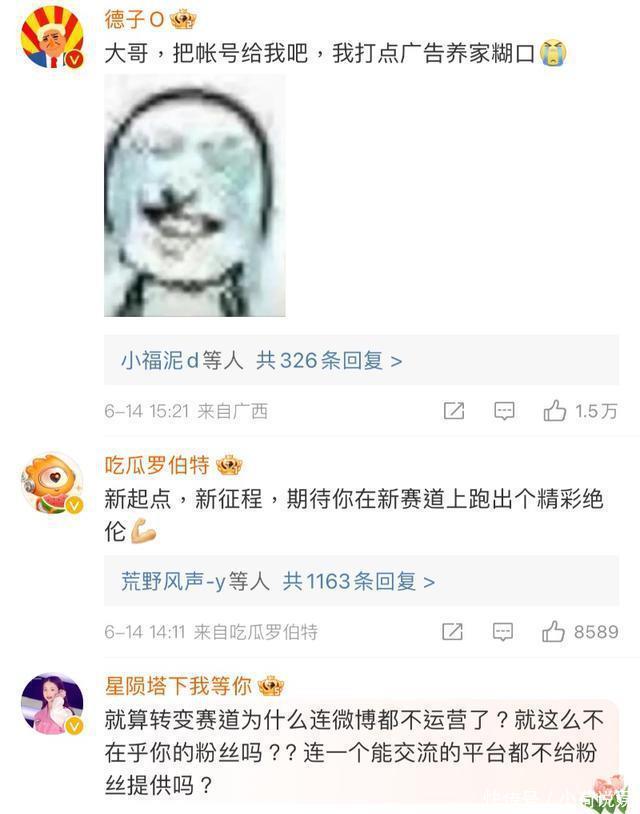
Task: Open the username 吃瓜罗伯特
Action: [x=157, y=465]
